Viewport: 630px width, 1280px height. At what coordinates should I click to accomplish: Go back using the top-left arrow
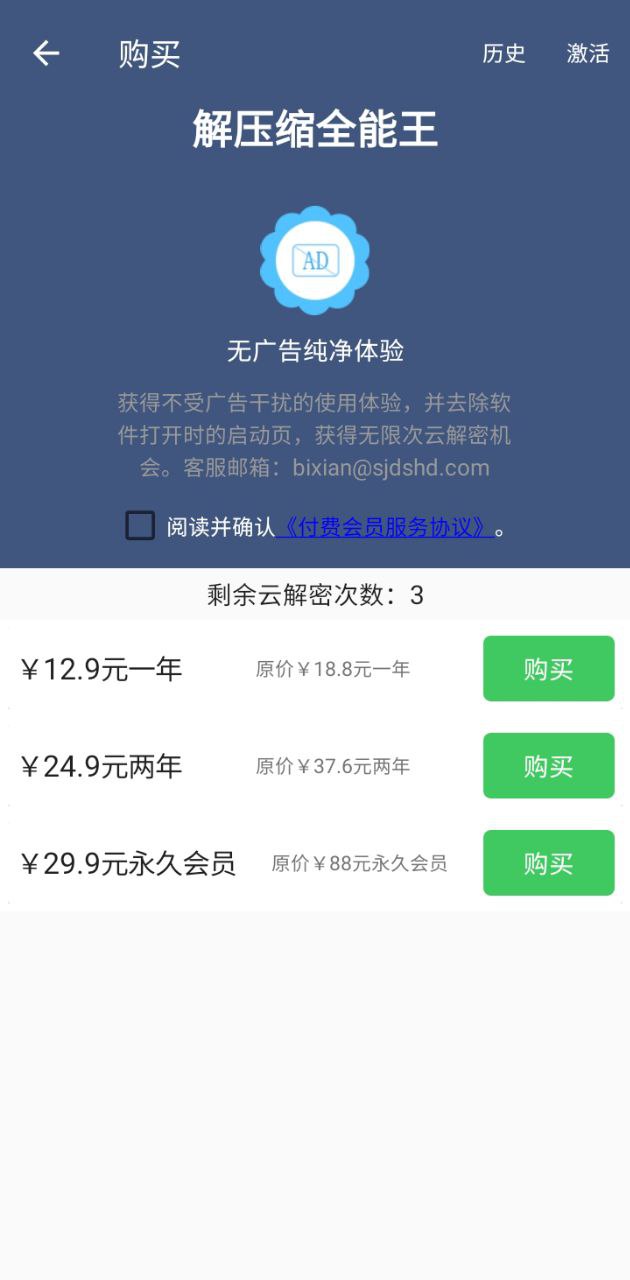[x=46, y=53]
